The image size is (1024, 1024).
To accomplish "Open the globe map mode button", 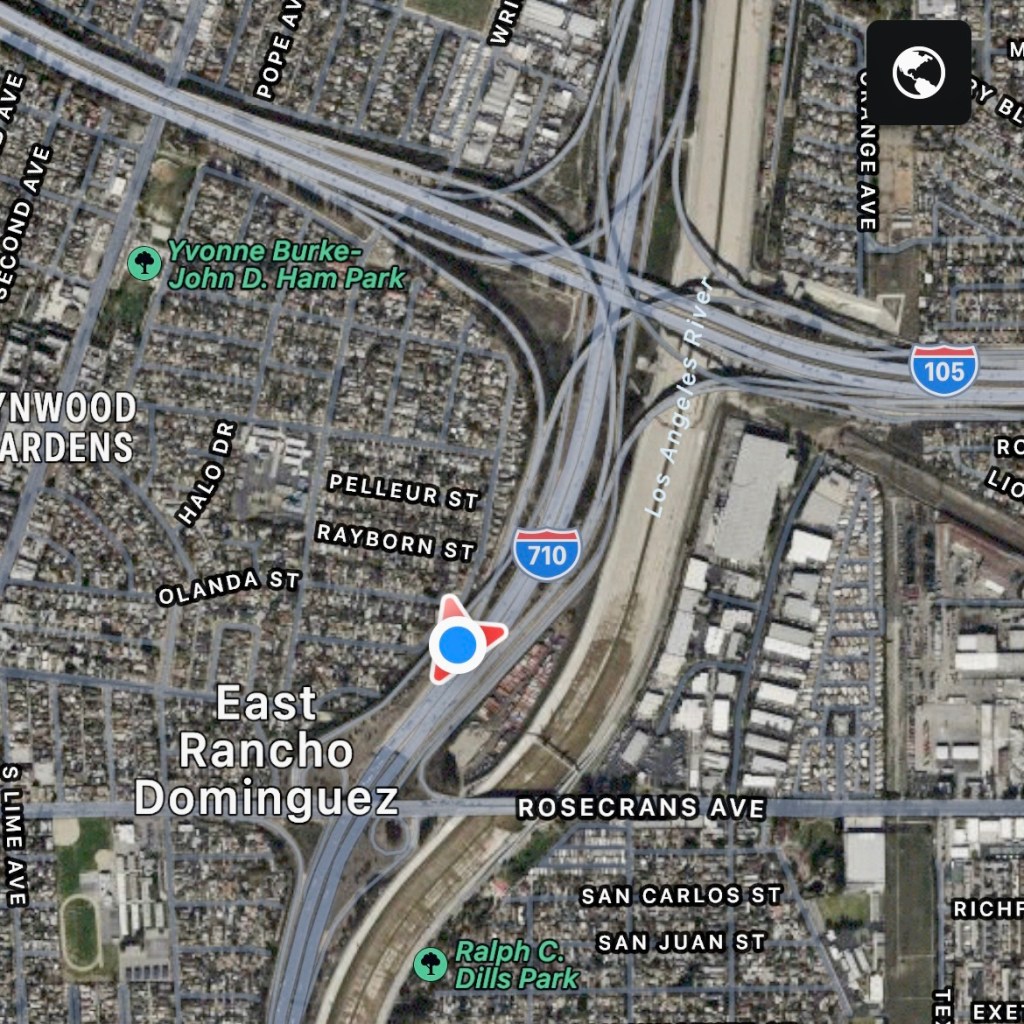I will (918, 73).
